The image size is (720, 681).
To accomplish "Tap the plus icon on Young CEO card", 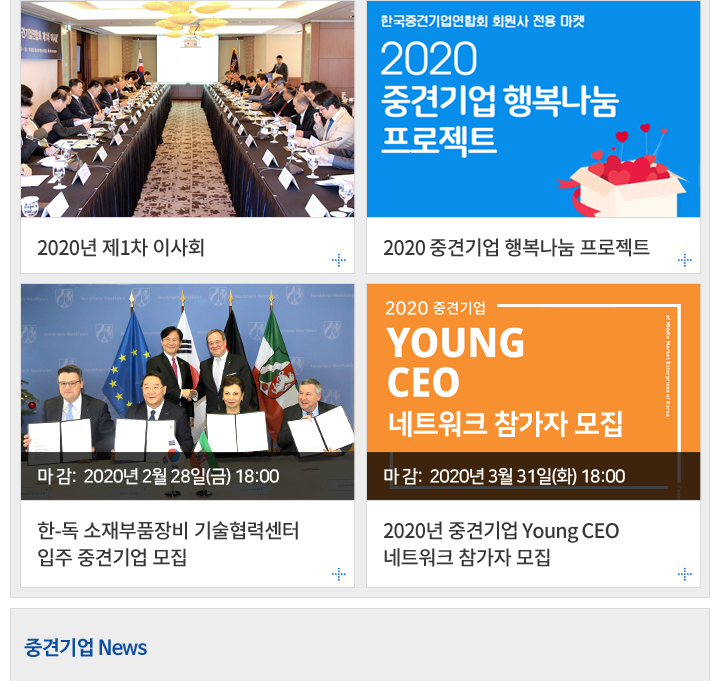I will tap(684, 574).
